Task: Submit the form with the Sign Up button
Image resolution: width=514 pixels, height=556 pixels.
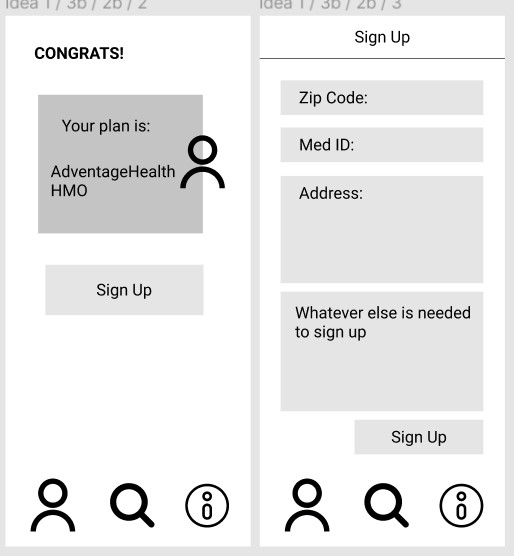Action: click(x=419, y=437)
